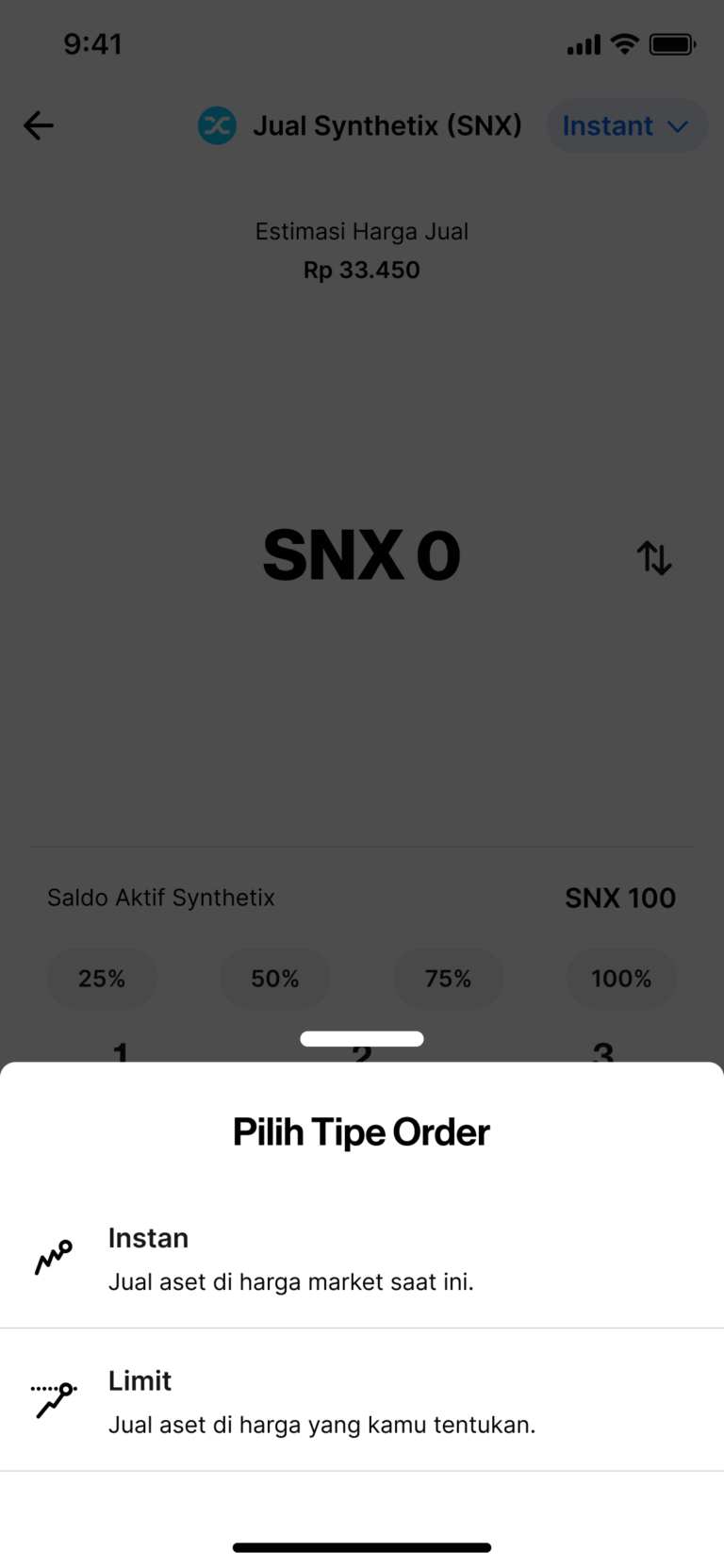Tap the SNX 0 amount field to edit
This screenshot has height=1568, width=724.
pyautogui.click(x=362, y=556)
